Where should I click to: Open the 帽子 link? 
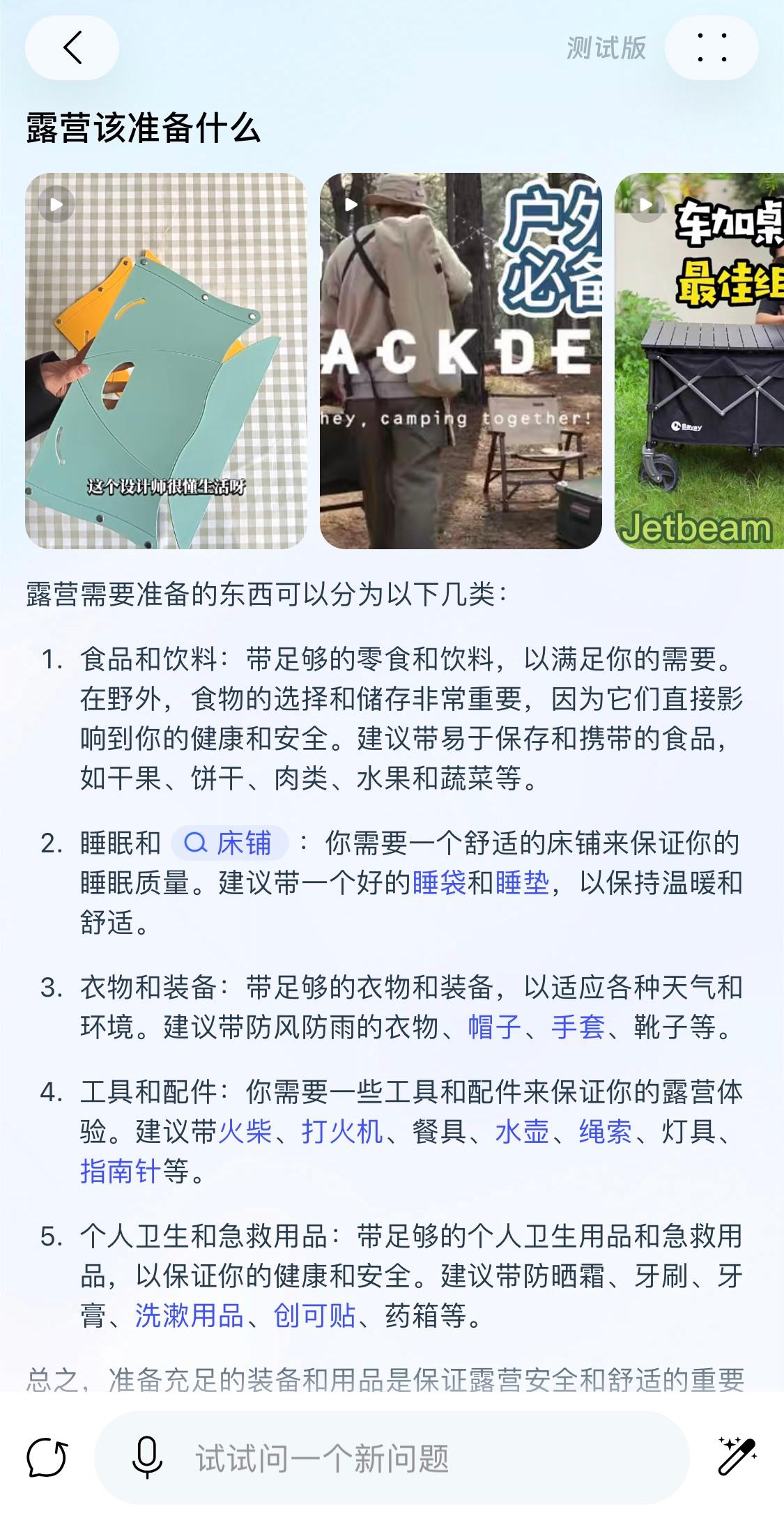(x=494, y=1027)
